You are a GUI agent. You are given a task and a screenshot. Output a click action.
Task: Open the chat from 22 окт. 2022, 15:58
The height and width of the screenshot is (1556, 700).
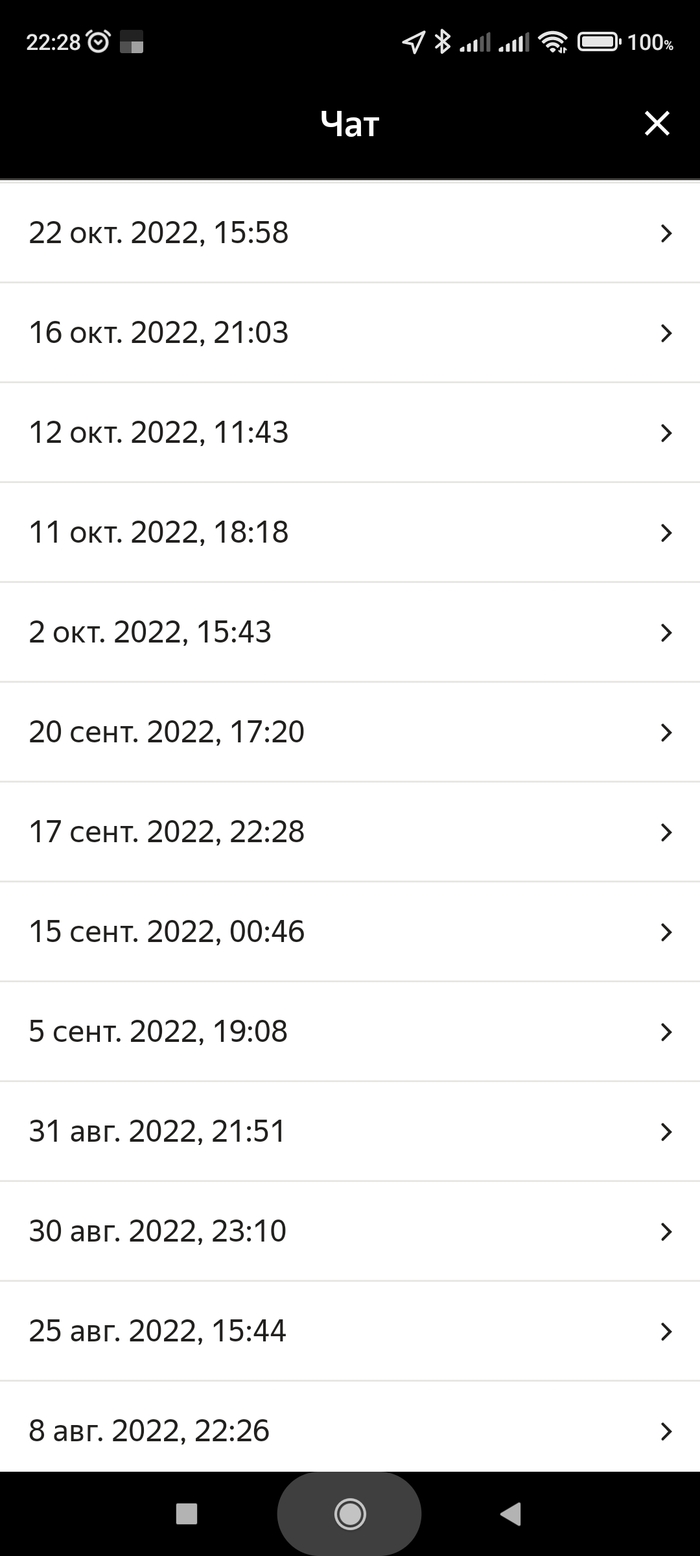[x=350, y=233]
